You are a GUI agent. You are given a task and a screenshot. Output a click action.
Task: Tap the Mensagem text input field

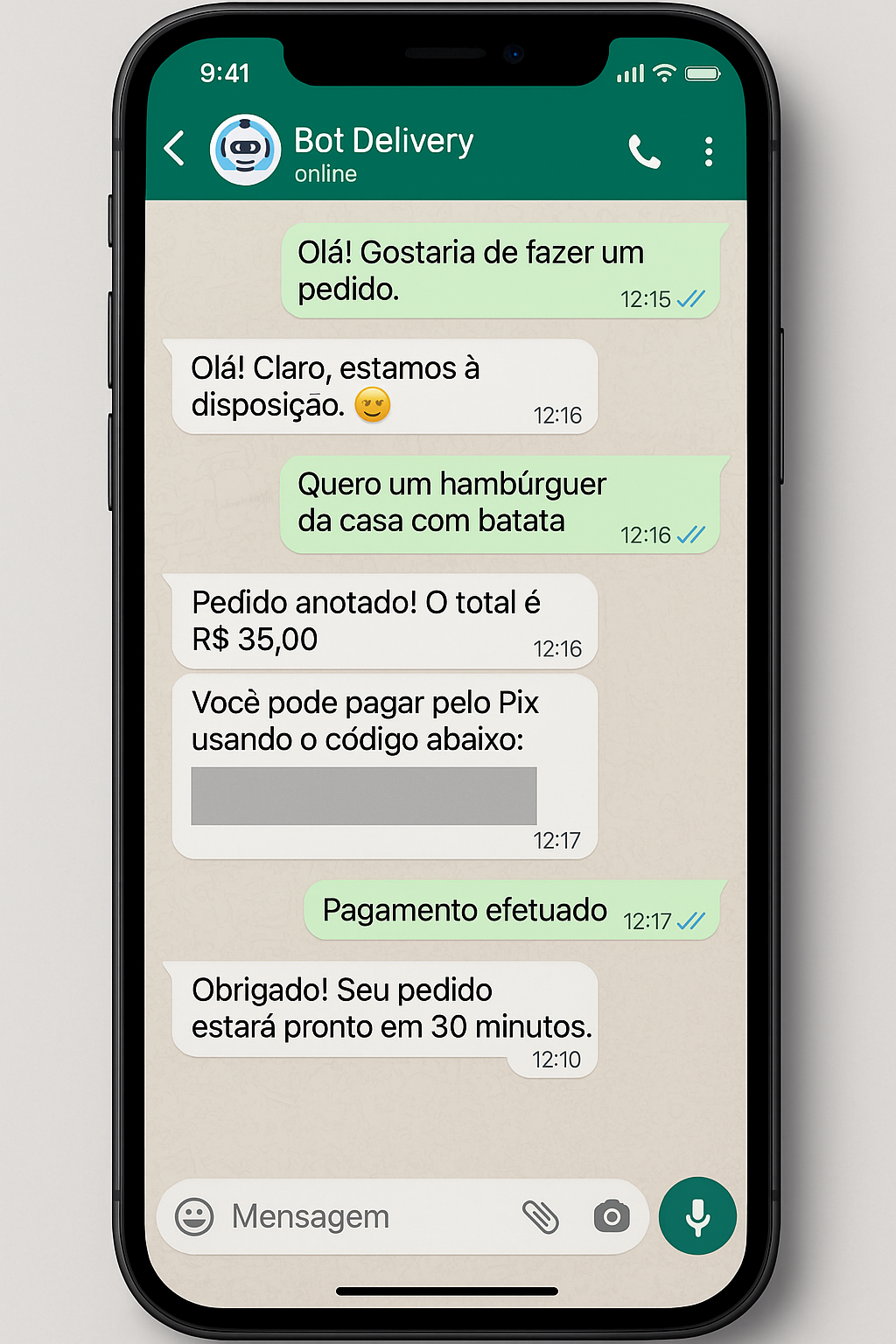pyautogui.click(x=332, y=1216)
